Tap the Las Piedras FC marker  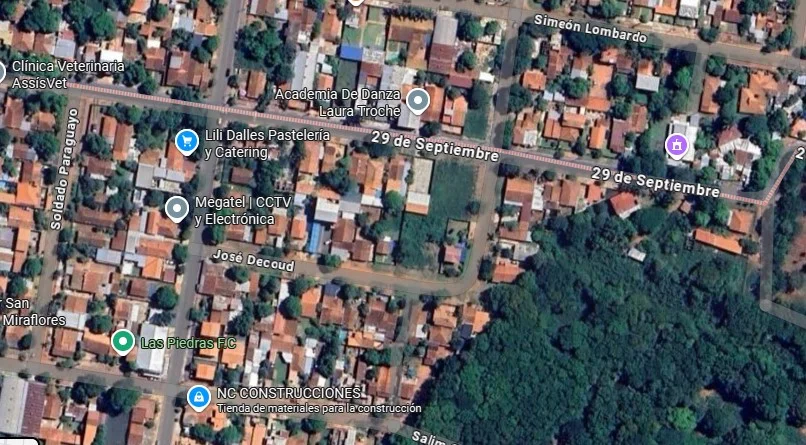click(122, 342)
